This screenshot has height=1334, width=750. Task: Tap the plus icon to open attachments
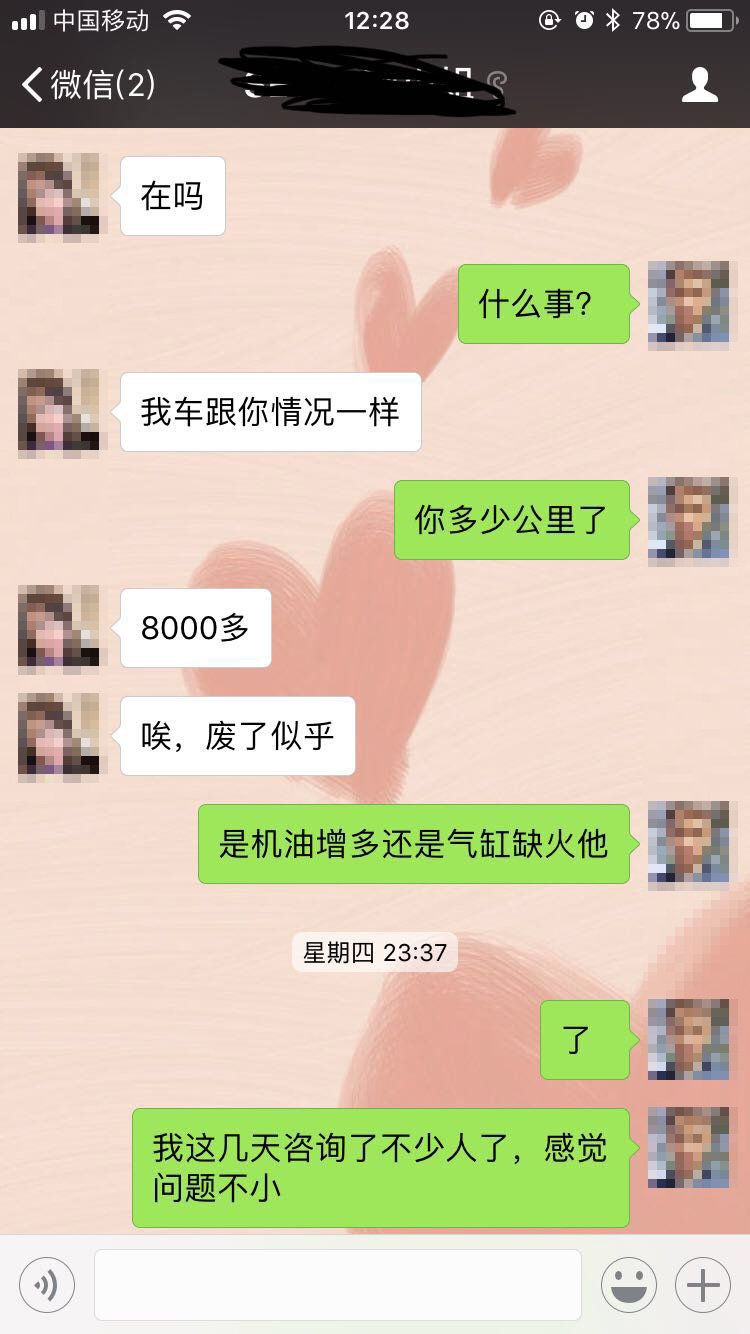point(702,1284)
